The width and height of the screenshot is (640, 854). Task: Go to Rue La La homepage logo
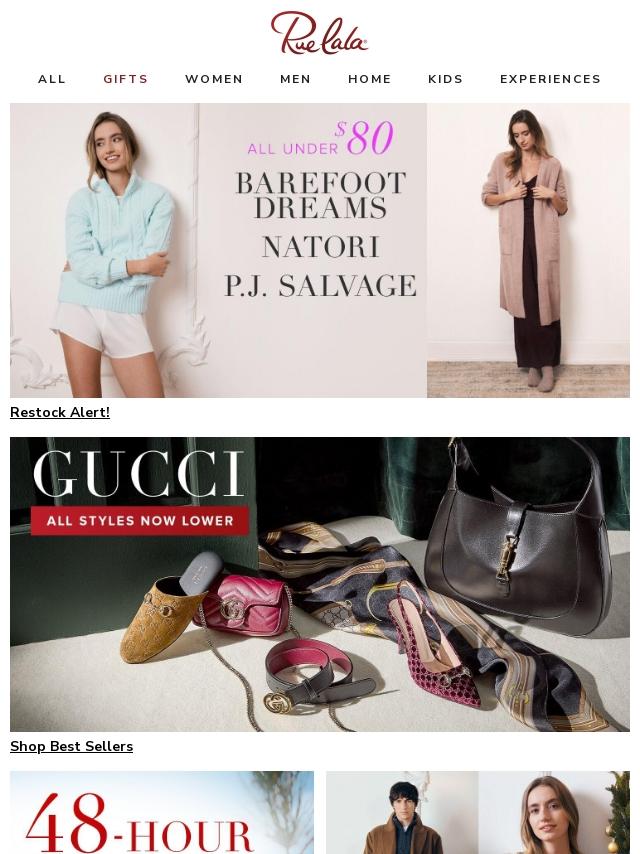coord(320,33)
